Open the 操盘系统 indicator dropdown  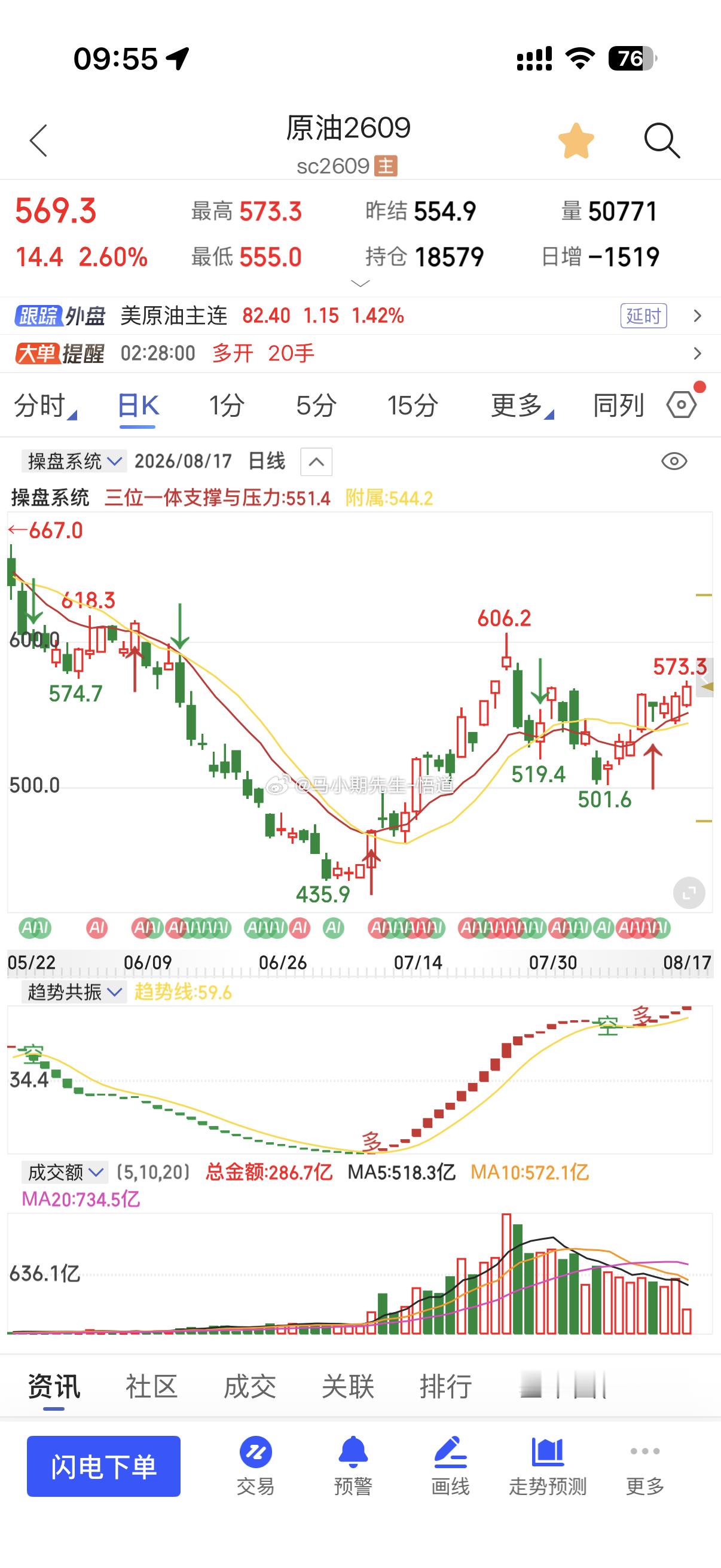pyautogui.click(x=74, y=461)
